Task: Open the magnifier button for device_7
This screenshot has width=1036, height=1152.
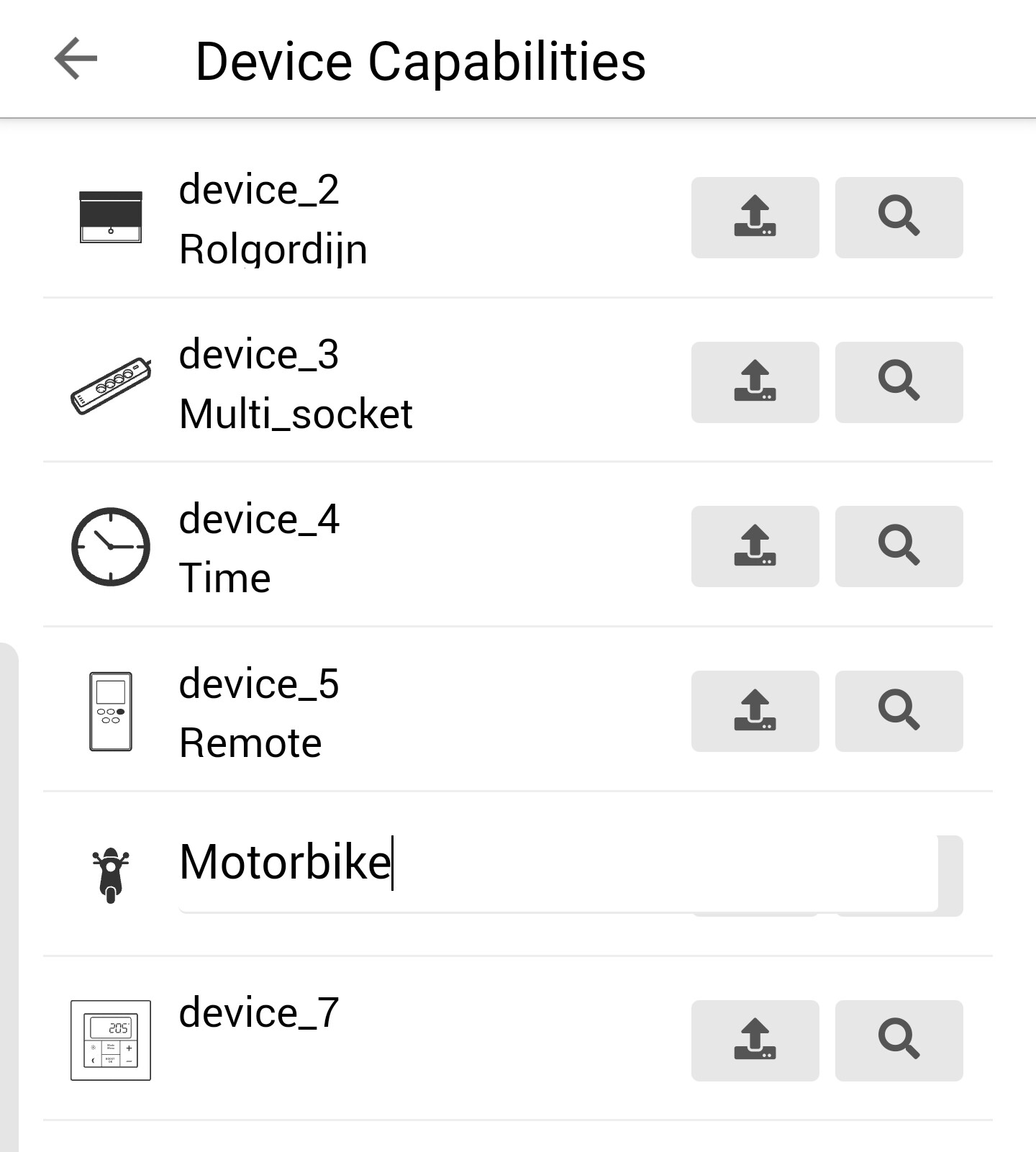Action: point(899,1040)
